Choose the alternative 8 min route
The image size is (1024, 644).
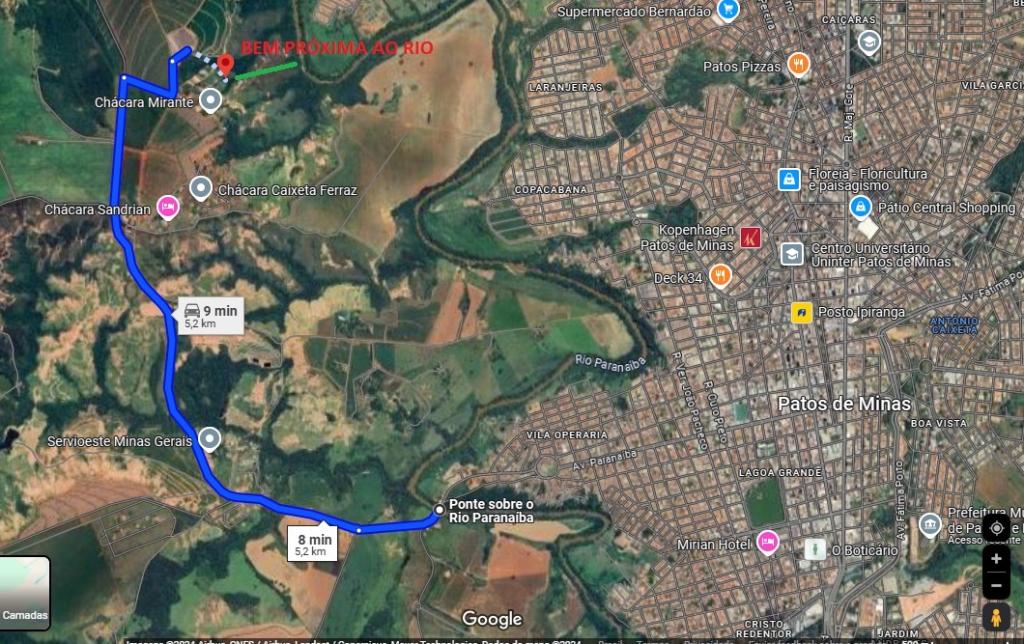click(310, 544)
